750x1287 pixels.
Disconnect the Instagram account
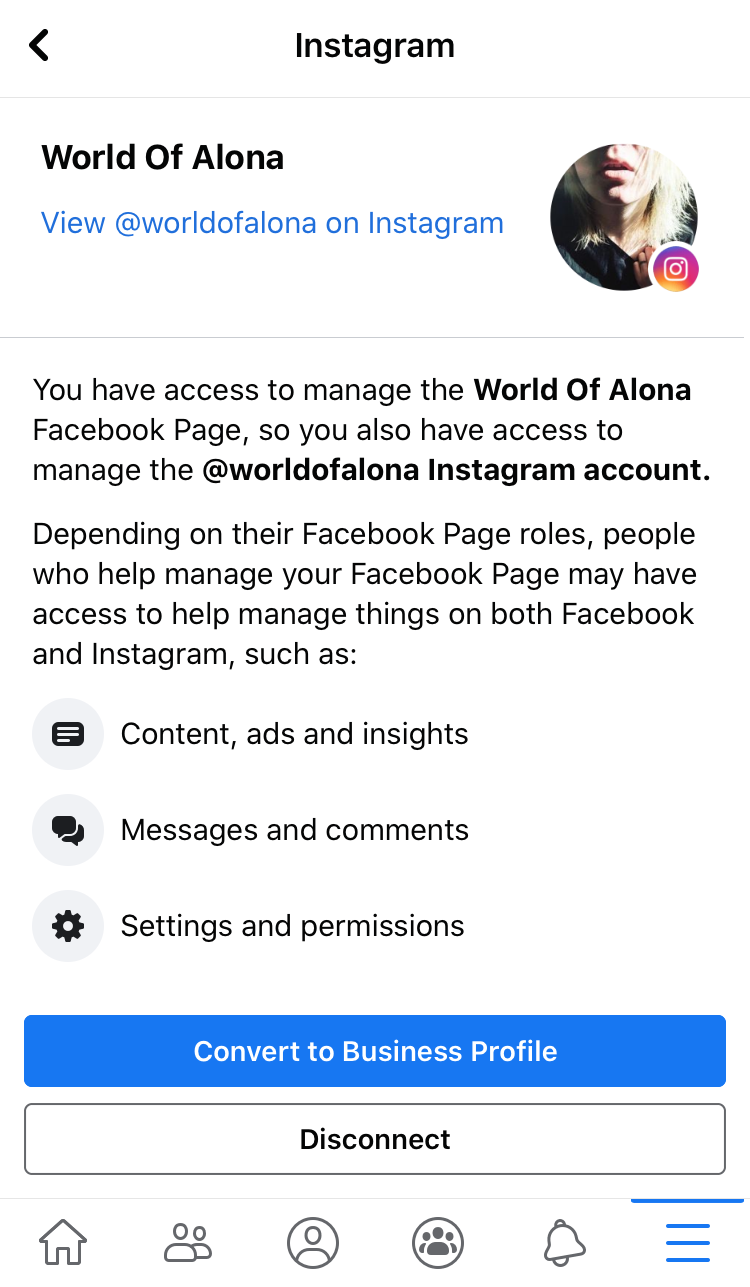click(x=375, y=1139)
